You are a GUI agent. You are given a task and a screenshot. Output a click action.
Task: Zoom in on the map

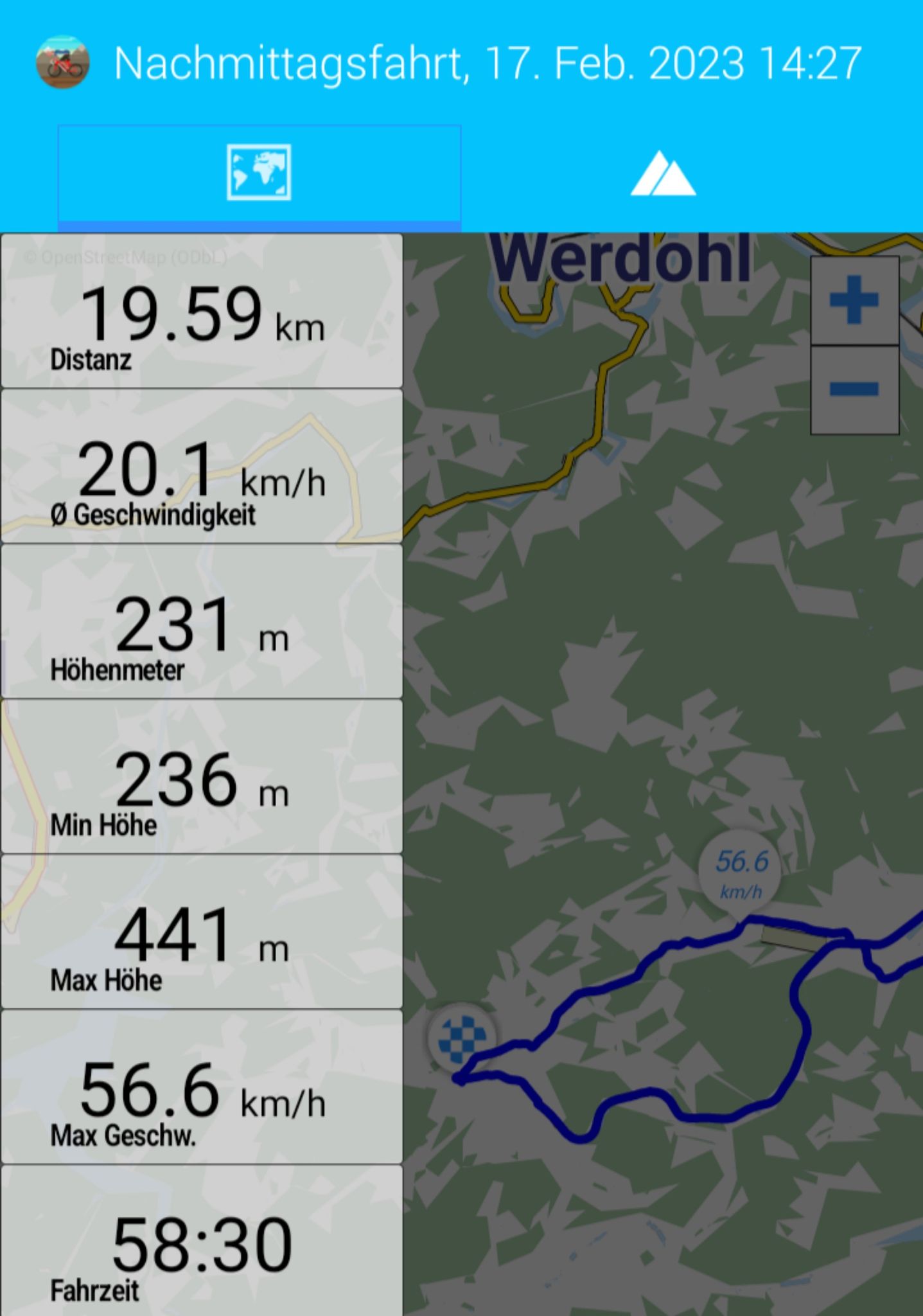point(854,300)
